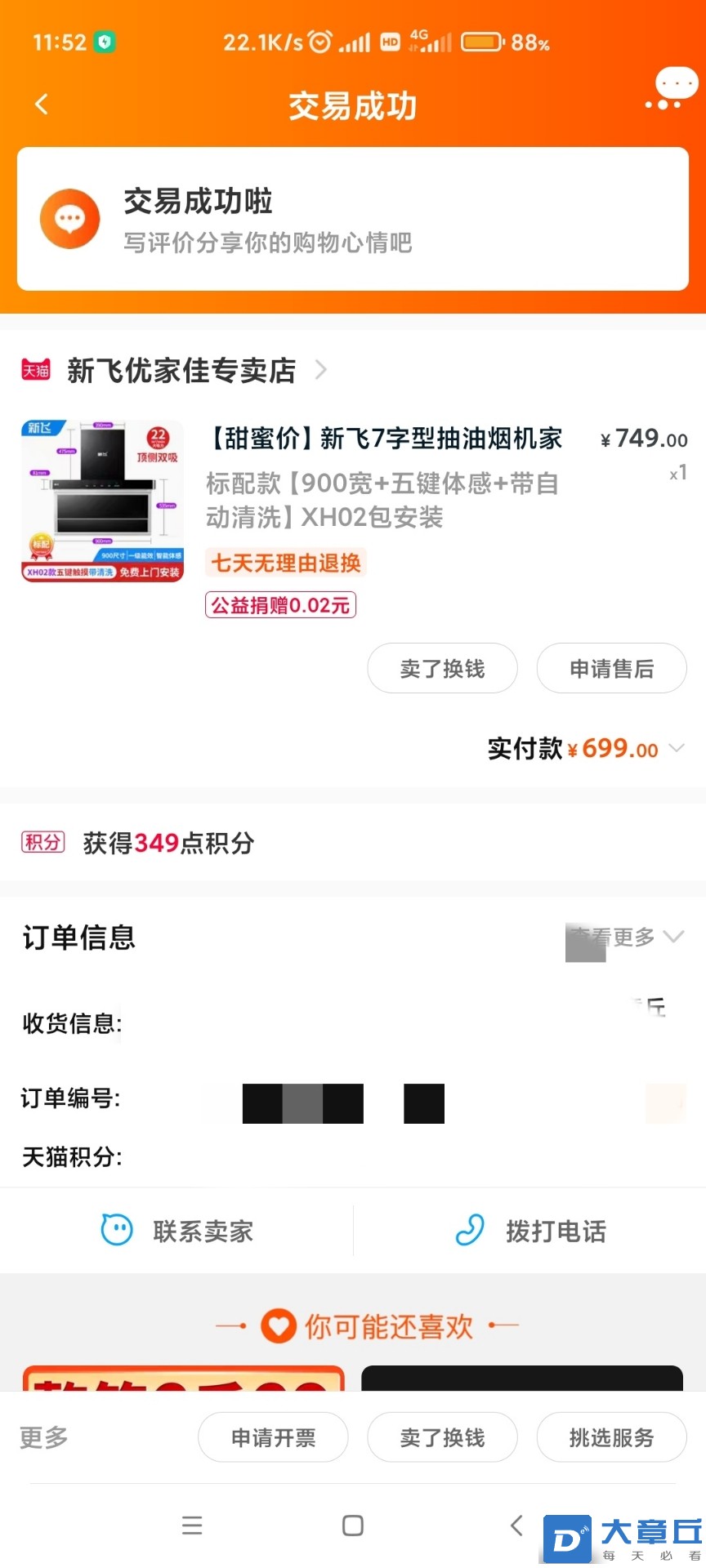Open the message bubble icon
This screenshot has width=706, height=1568.
674,88
